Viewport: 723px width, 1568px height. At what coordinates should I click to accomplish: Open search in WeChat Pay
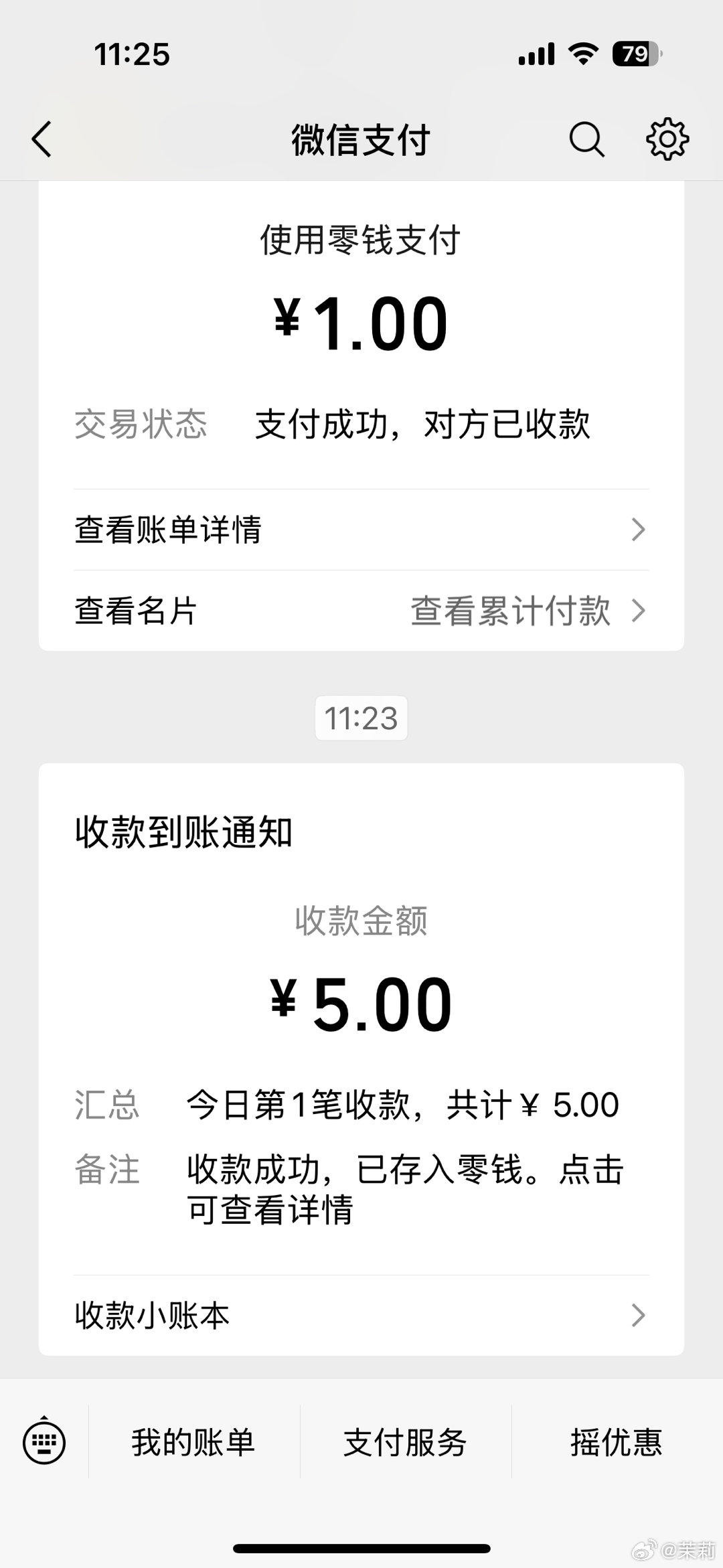click(587, 140)
